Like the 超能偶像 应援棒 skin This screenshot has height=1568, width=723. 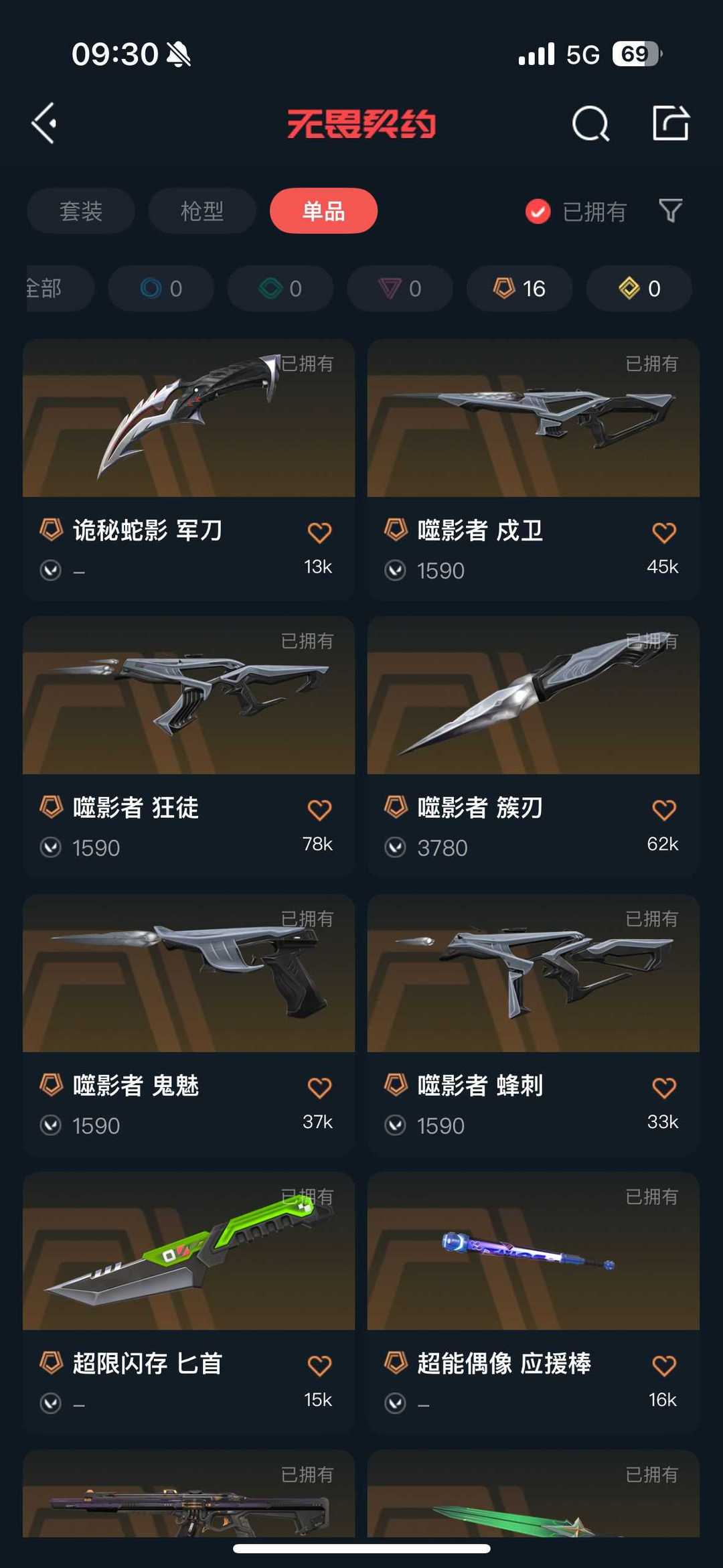point(664,1366)
